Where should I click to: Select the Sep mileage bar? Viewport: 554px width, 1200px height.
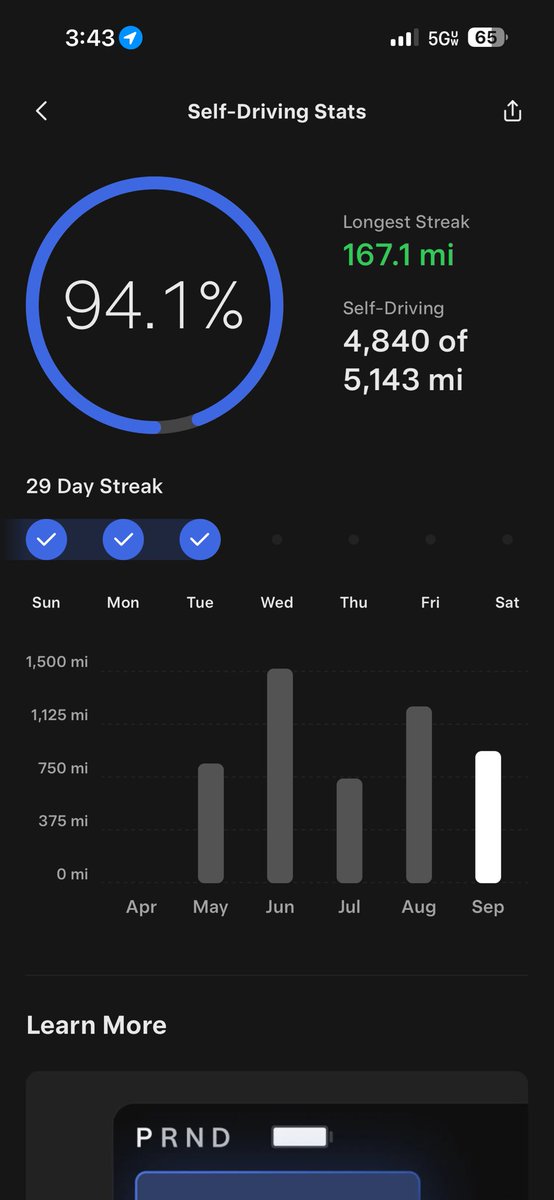tap(488, 817)
